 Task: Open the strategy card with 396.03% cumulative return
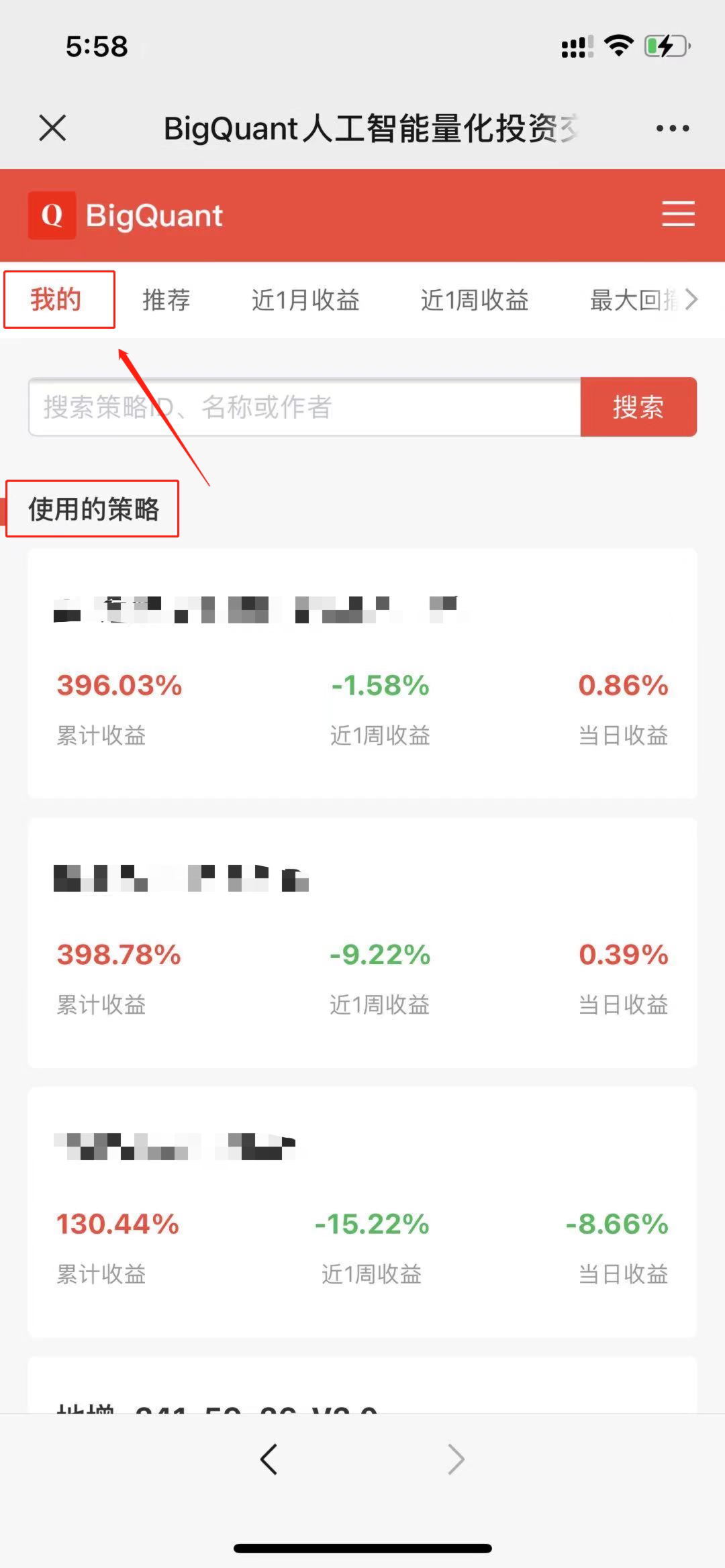(362, 673)
